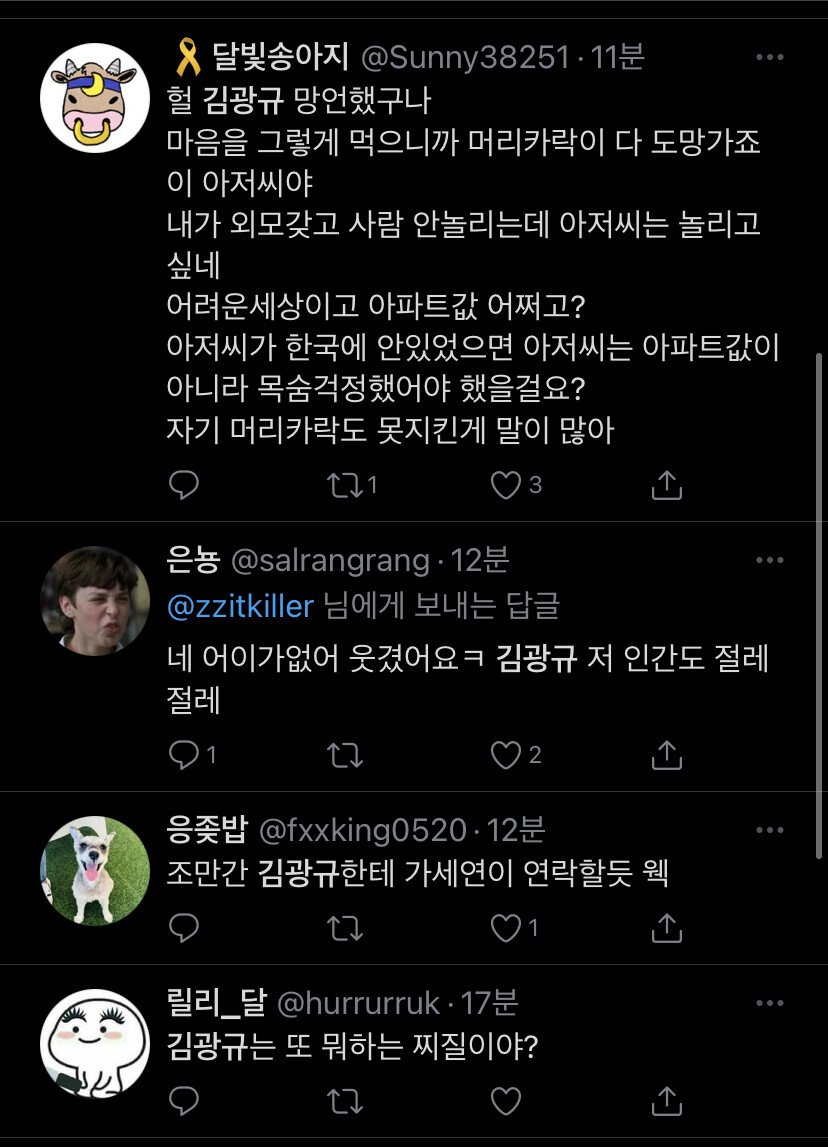This screenshot has width=828, height=1147.
Task: Retweet 달빛송아지's tweet
Action: point(344,486)
